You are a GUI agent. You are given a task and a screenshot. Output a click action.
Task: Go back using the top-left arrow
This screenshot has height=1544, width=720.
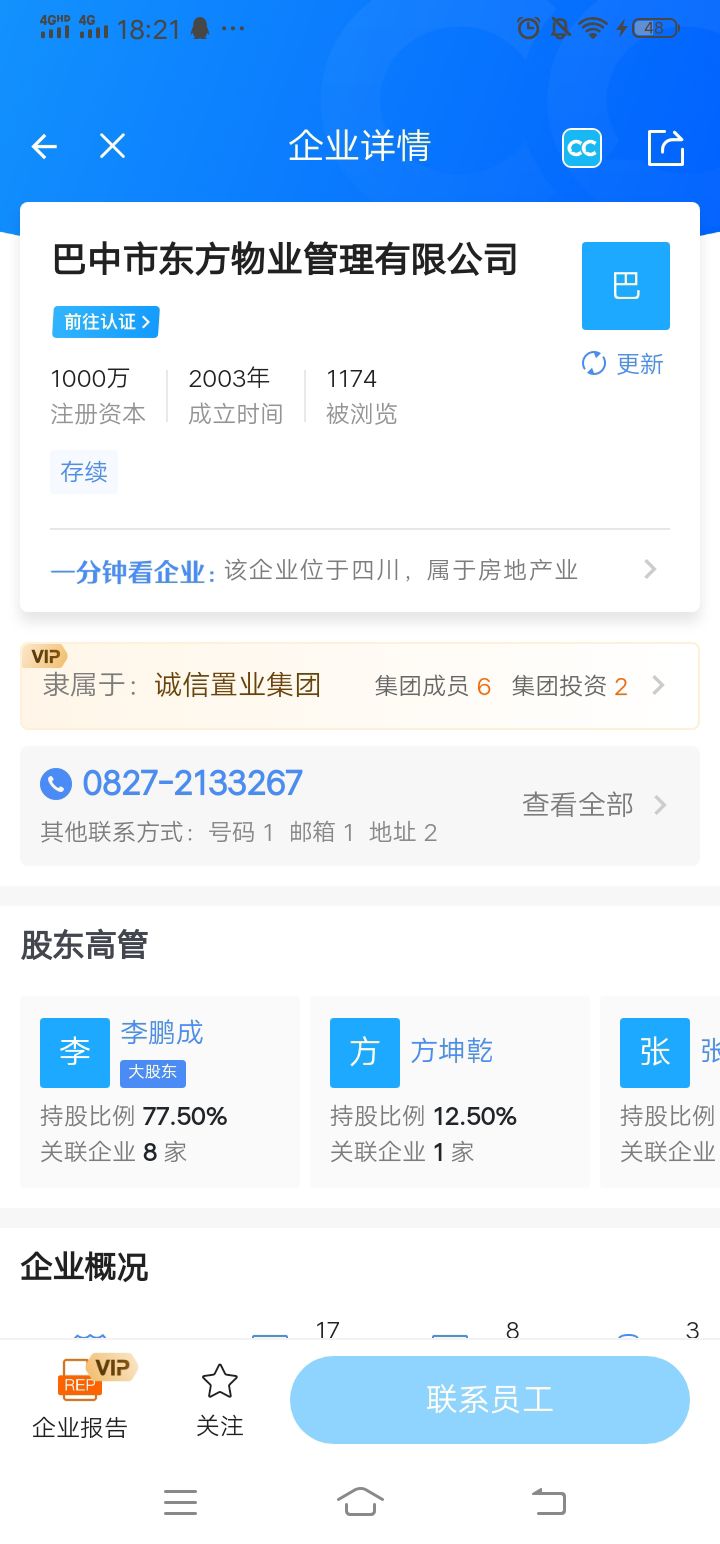point(44,148)
